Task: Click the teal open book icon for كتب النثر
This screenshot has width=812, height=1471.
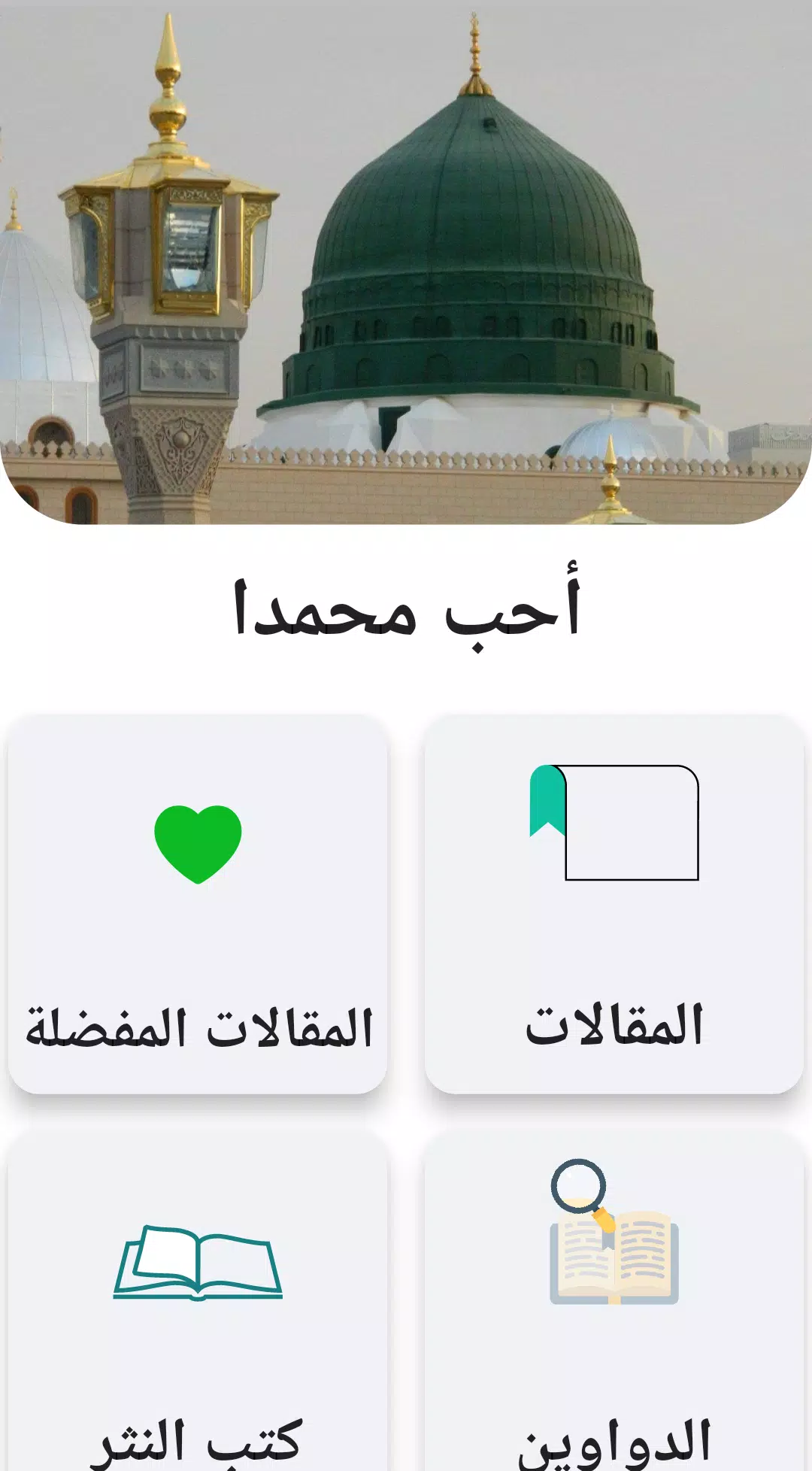Action: [x=197, y=1263]
